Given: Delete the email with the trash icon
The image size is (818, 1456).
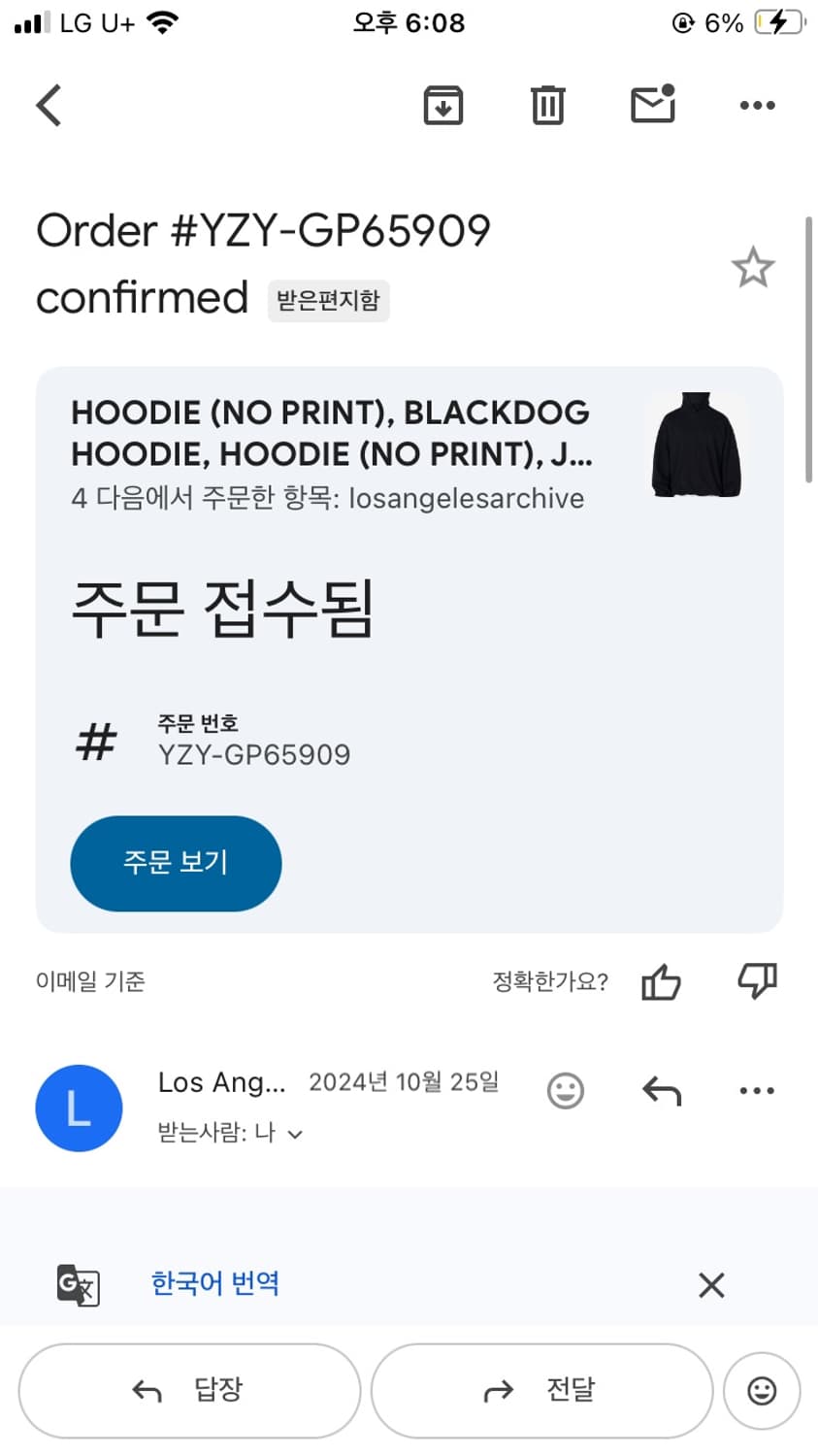Looking at the screenshot, I should pos(547,106).
